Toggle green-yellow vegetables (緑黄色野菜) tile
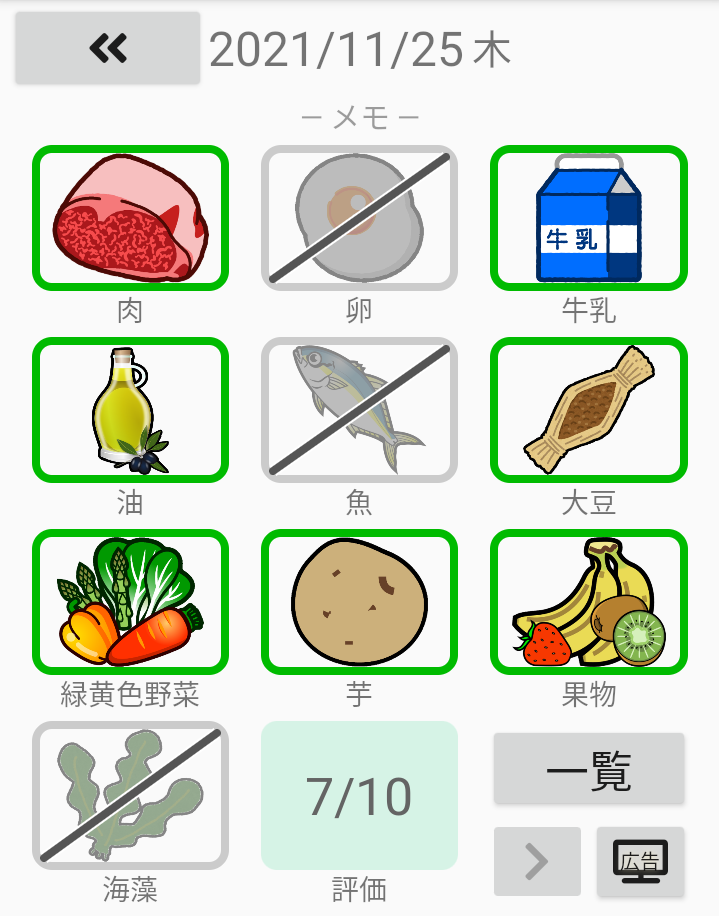 (x=130, y=602)
